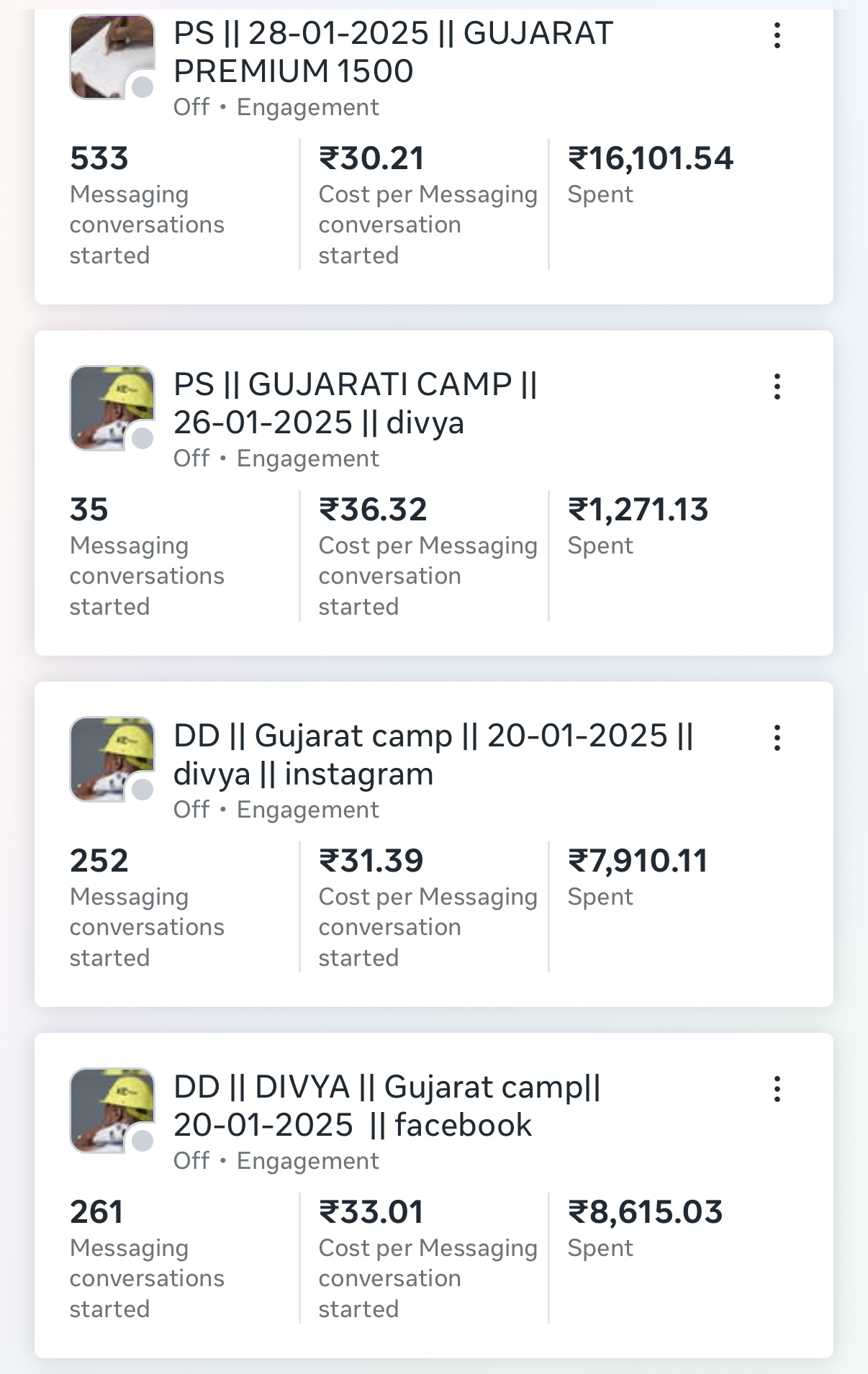
Task: View the PS Gujarati Camp 26-01-2025 divya campaign
Action: point(355,403)
